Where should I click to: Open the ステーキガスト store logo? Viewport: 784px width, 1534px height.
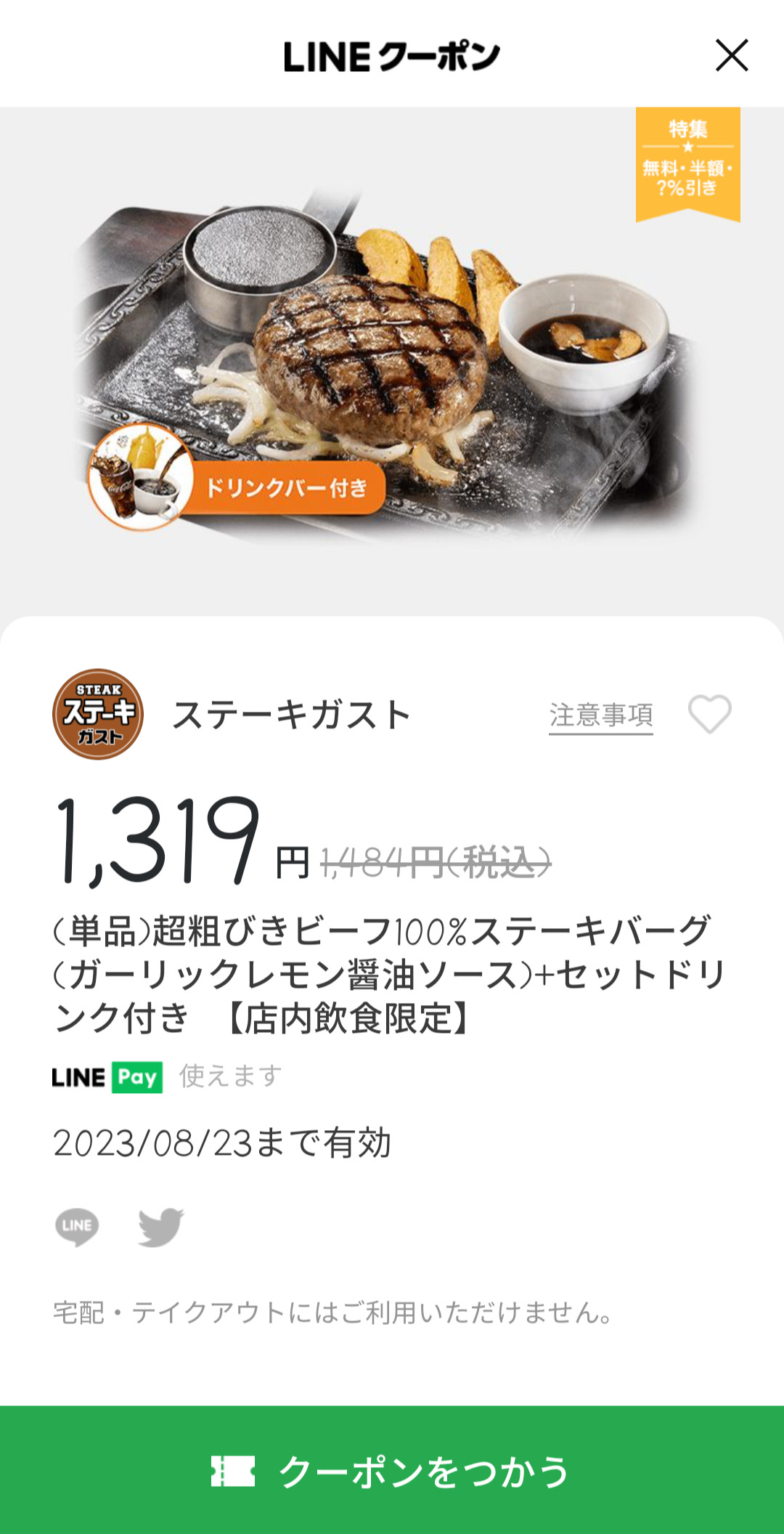click(x=98, y=714)
